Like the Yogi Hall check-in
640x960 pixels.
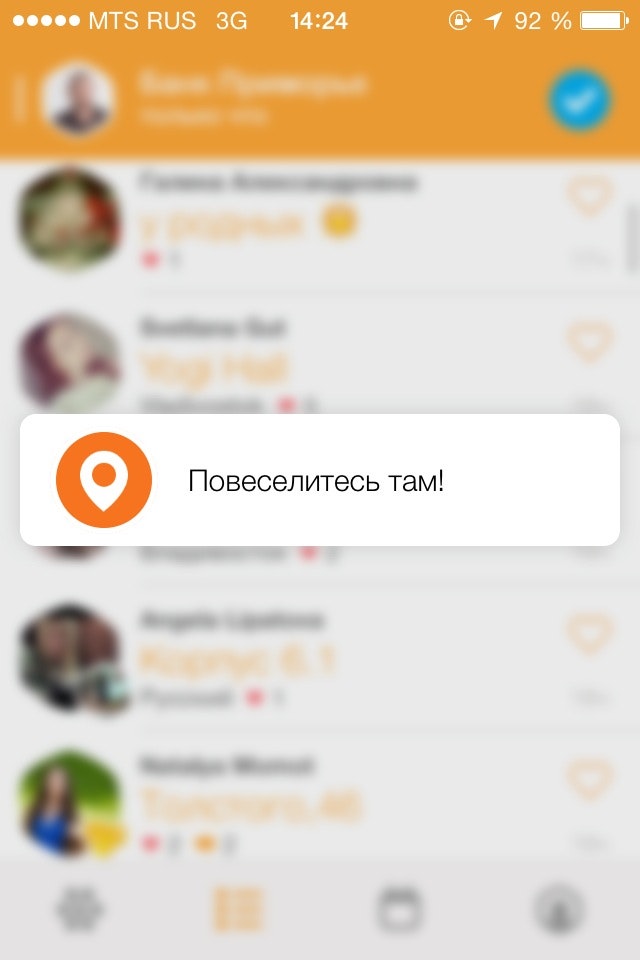click(x=589, y=343)
